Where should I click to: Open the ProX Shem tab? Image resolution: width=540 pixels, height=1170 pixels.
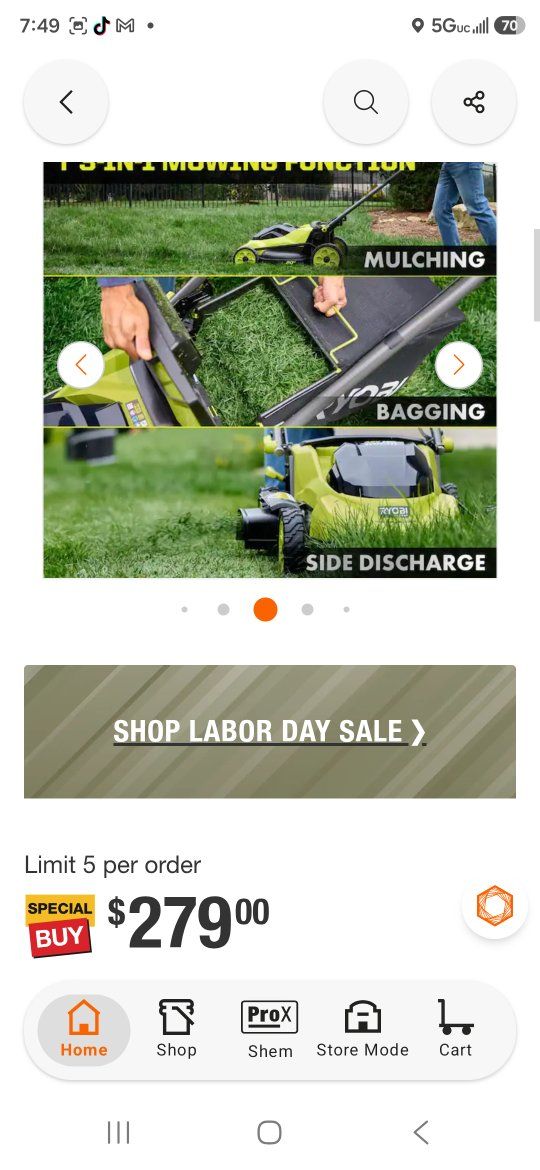pyautogui.click(x=270, y=1030)
